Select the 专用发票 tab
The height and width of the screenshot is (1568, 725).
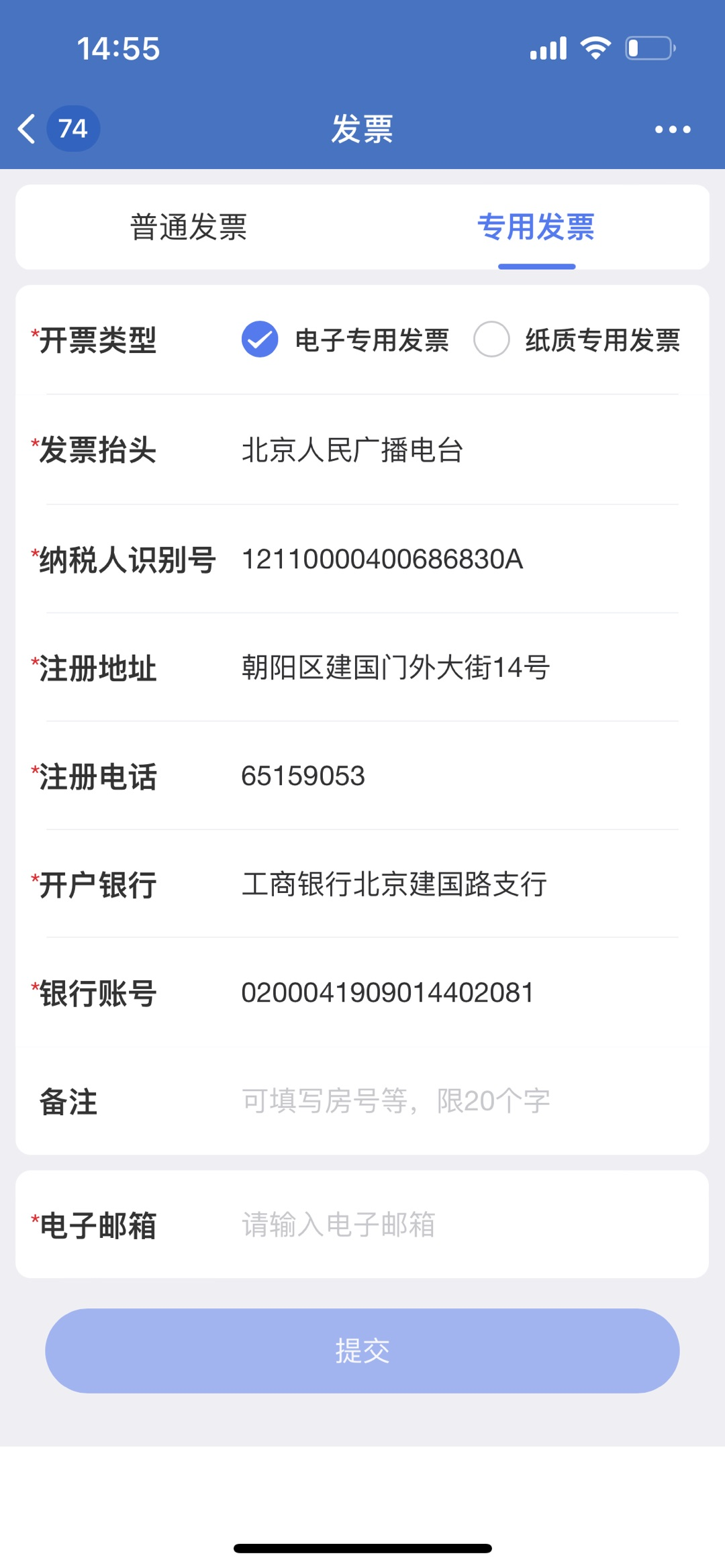pyautogui.click(x=536, y=227)
